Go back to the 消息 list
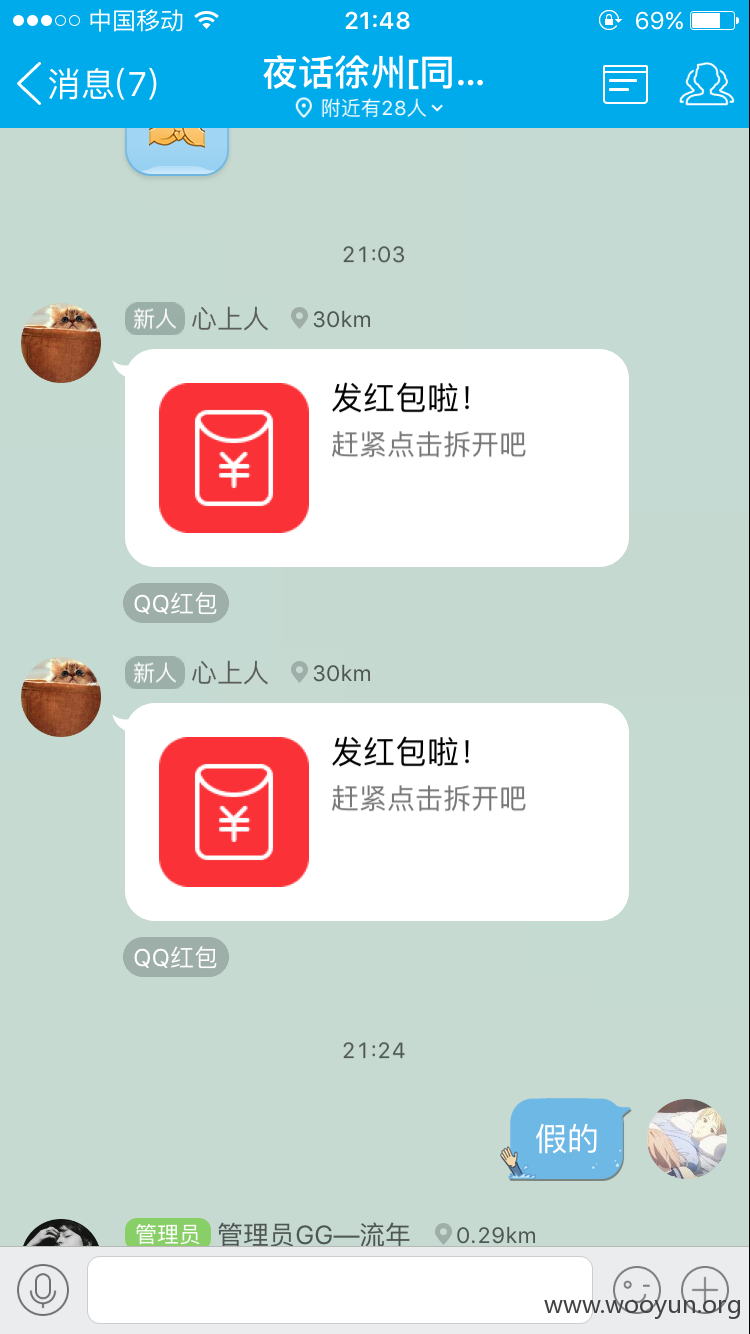The image size is (750, 1334). [88, 84]
